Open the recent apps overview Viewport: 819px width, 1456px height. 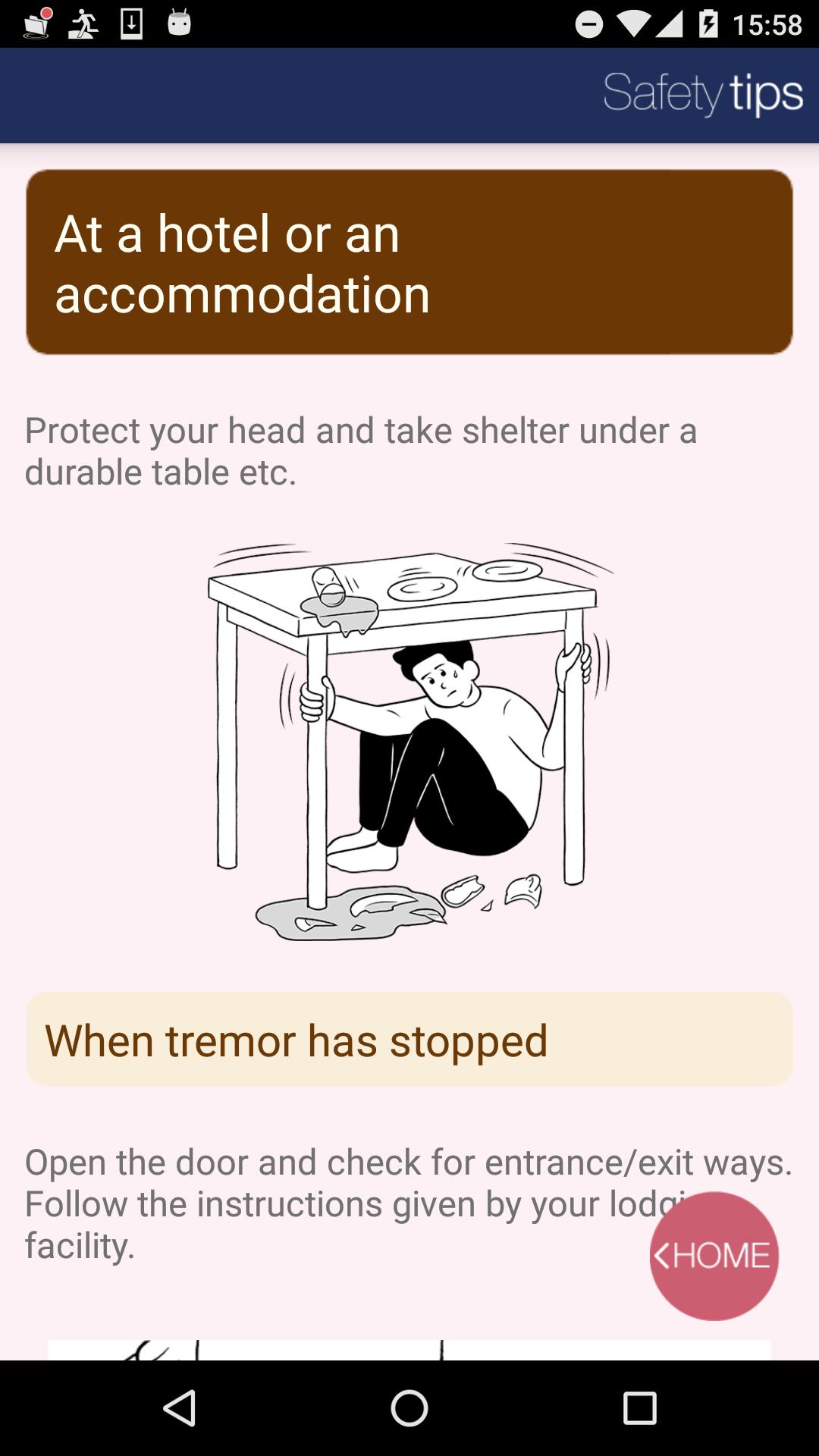click(x=639, y=1408)
